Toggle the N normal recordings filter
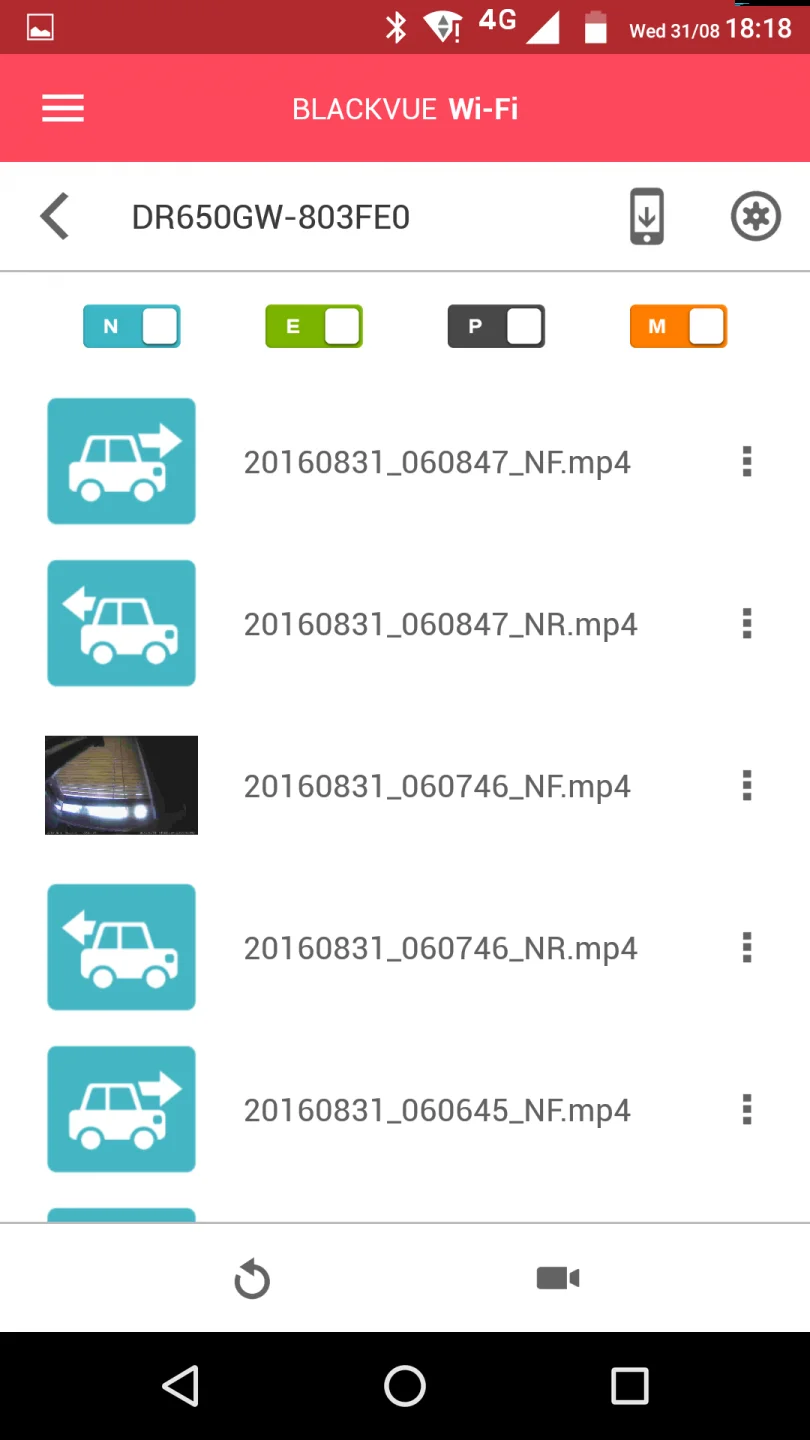The height and width of the screenshot is (1440, 810). tap(132, 327)
